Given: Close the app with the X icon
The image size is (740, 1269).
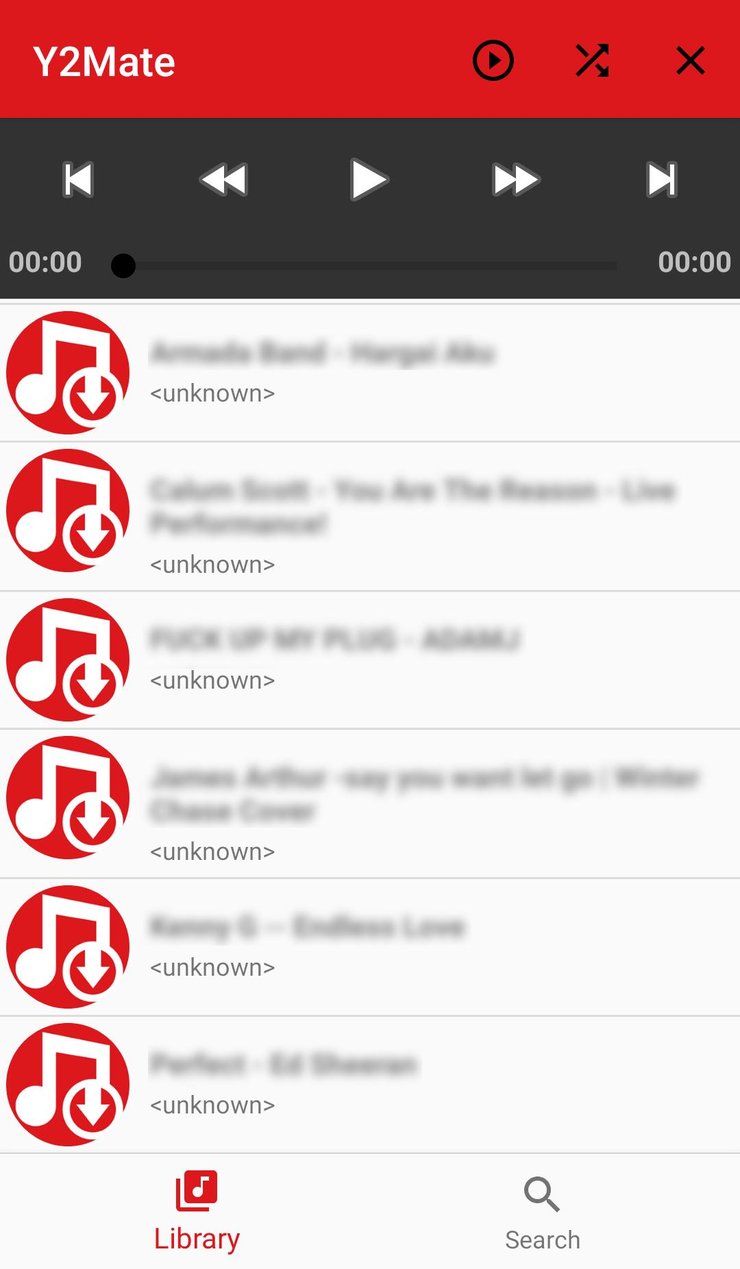Looking at the screenshot, I should [690, 61].
